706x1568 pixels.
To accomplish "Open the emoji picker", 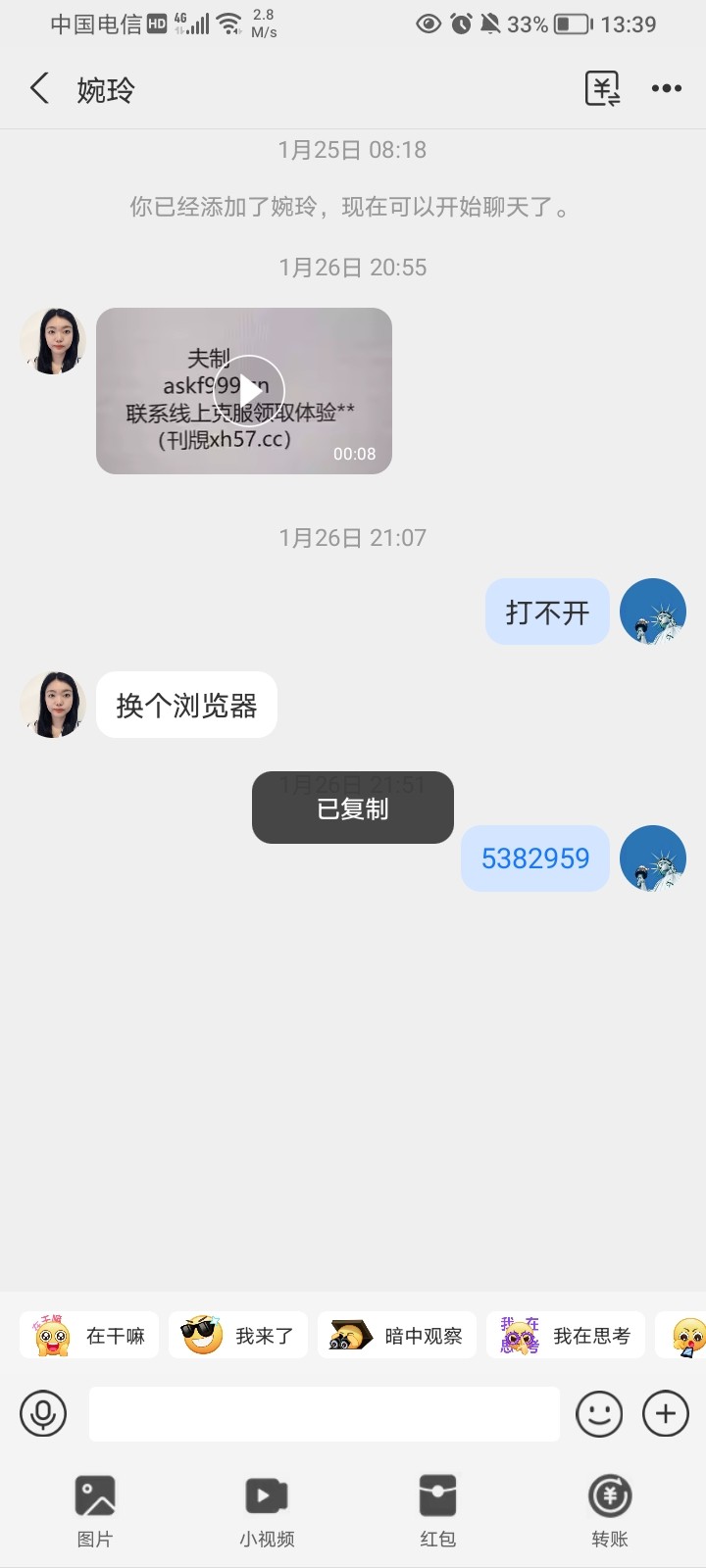I will click(x=599, y=1413).
